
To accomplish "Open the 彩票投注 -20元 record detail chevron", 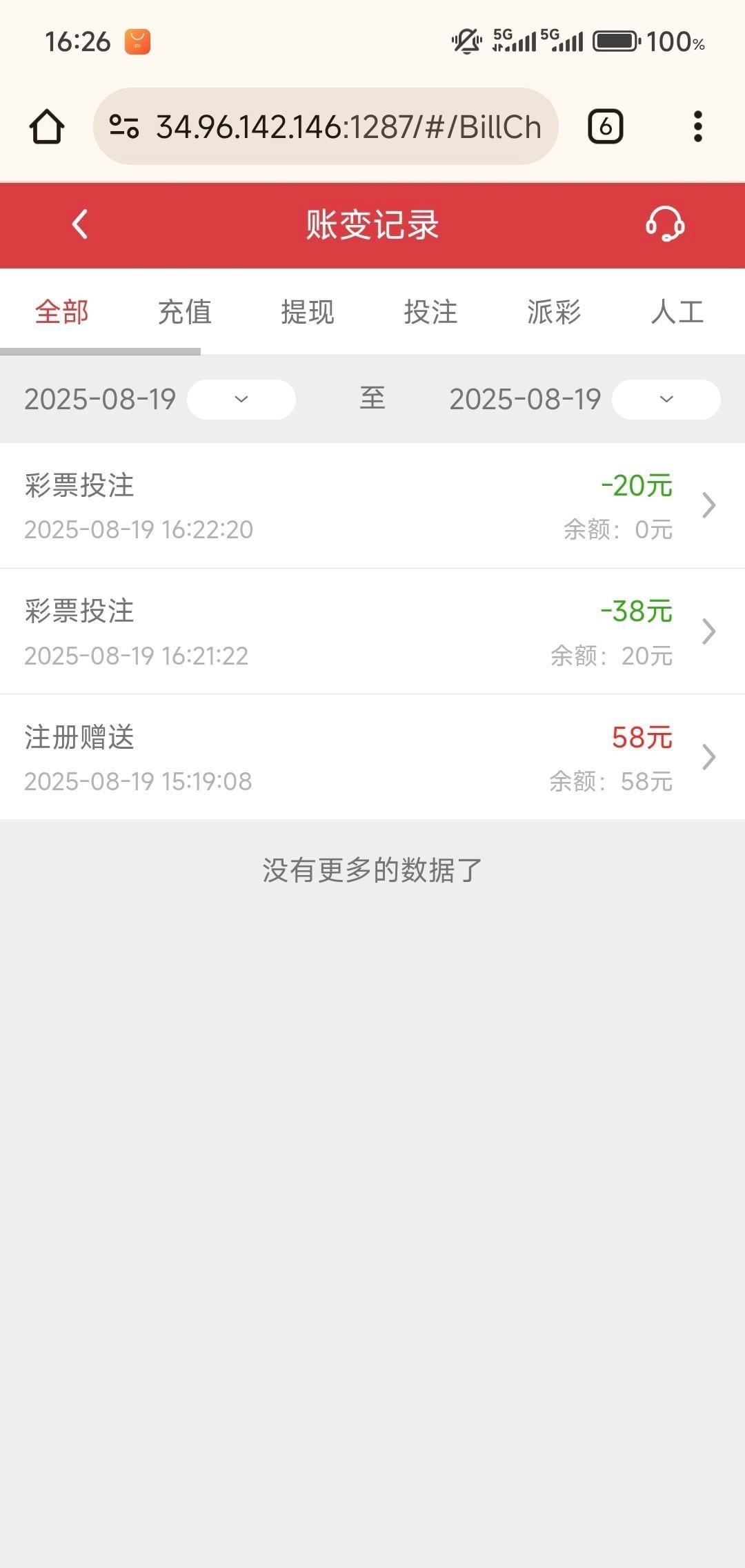I will pos(709,505).
